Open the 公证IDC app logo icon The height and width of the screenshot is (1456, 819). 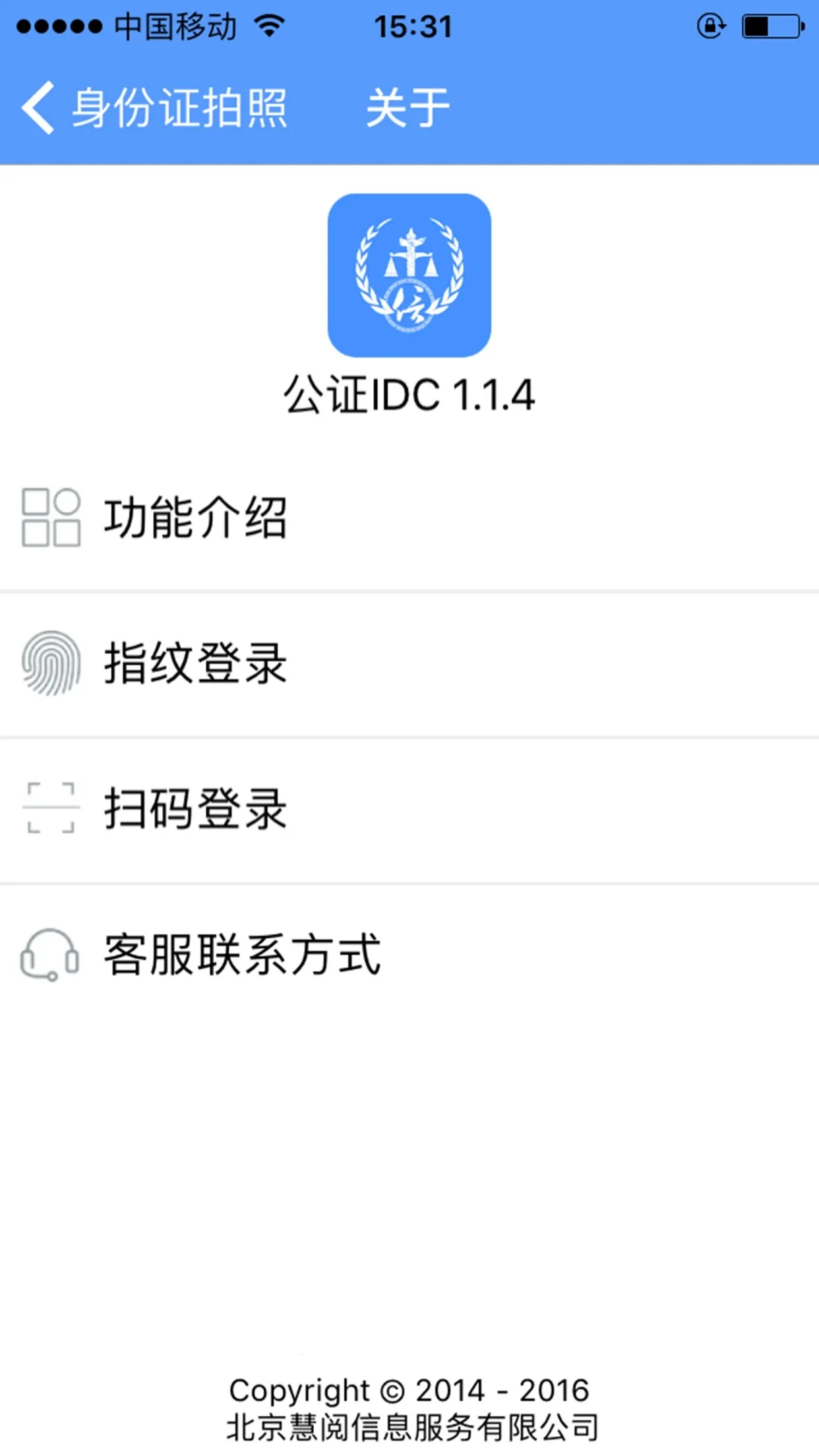[409, 277]
